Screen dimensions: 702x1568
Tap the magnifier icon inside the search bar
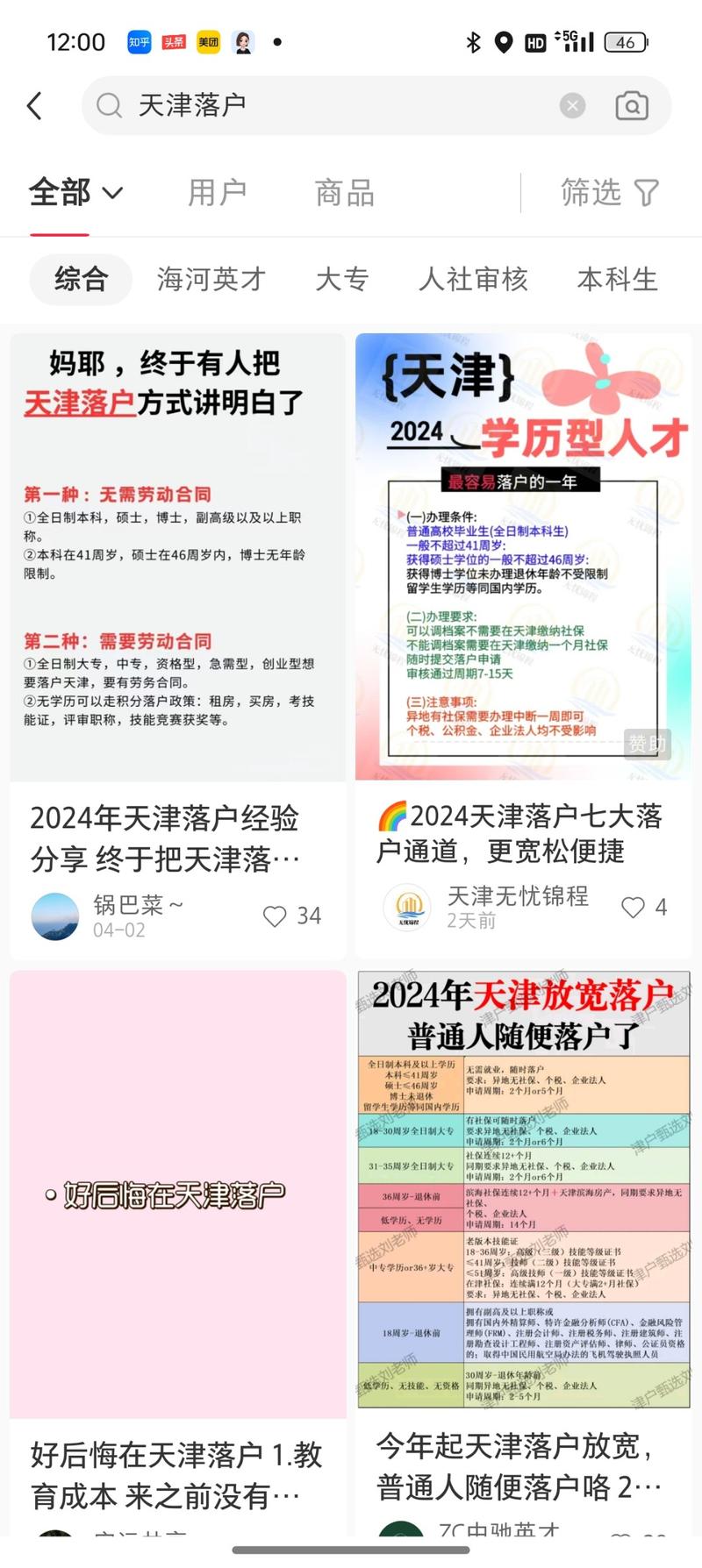(x=108, y=105)
